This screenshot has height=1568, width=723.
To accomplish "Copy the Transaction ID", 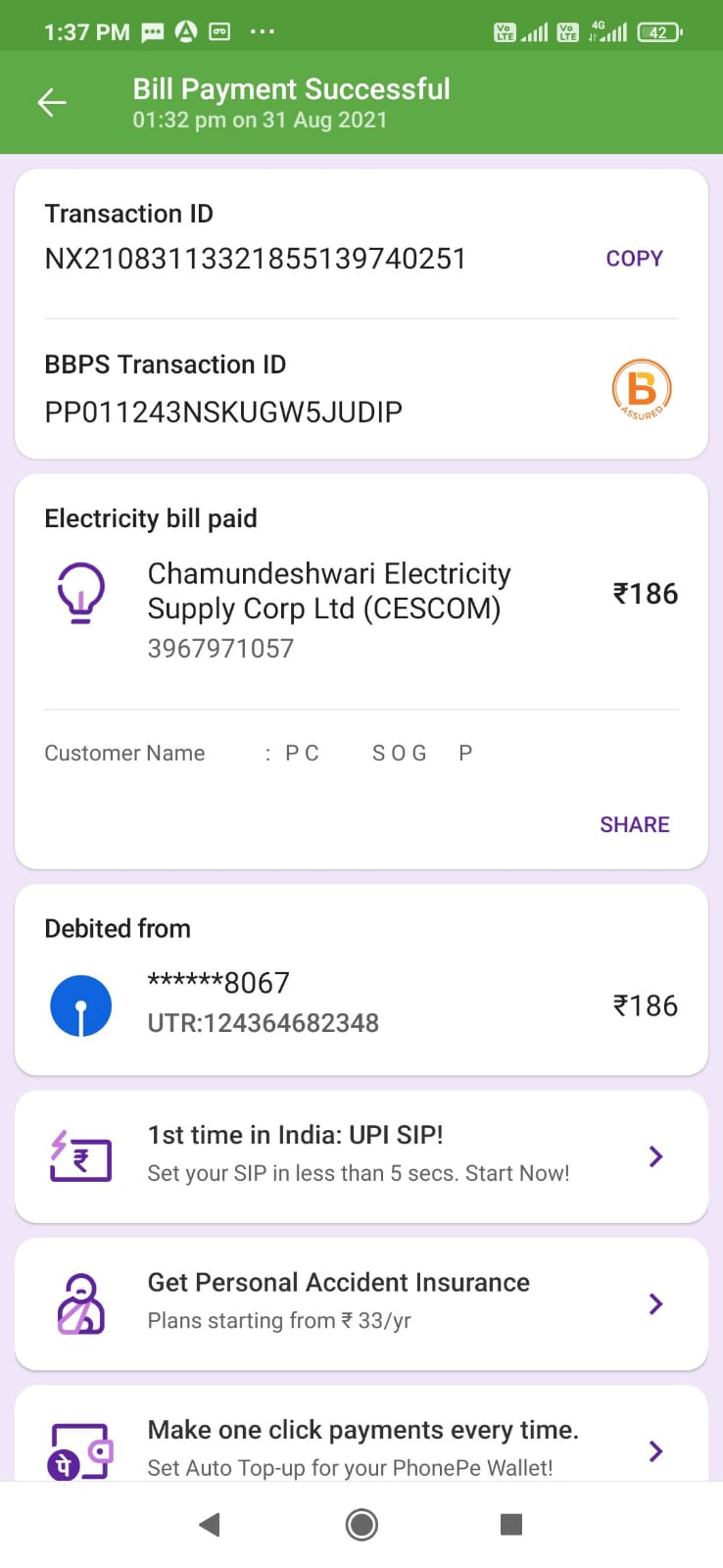I will (x=634, y=259).
